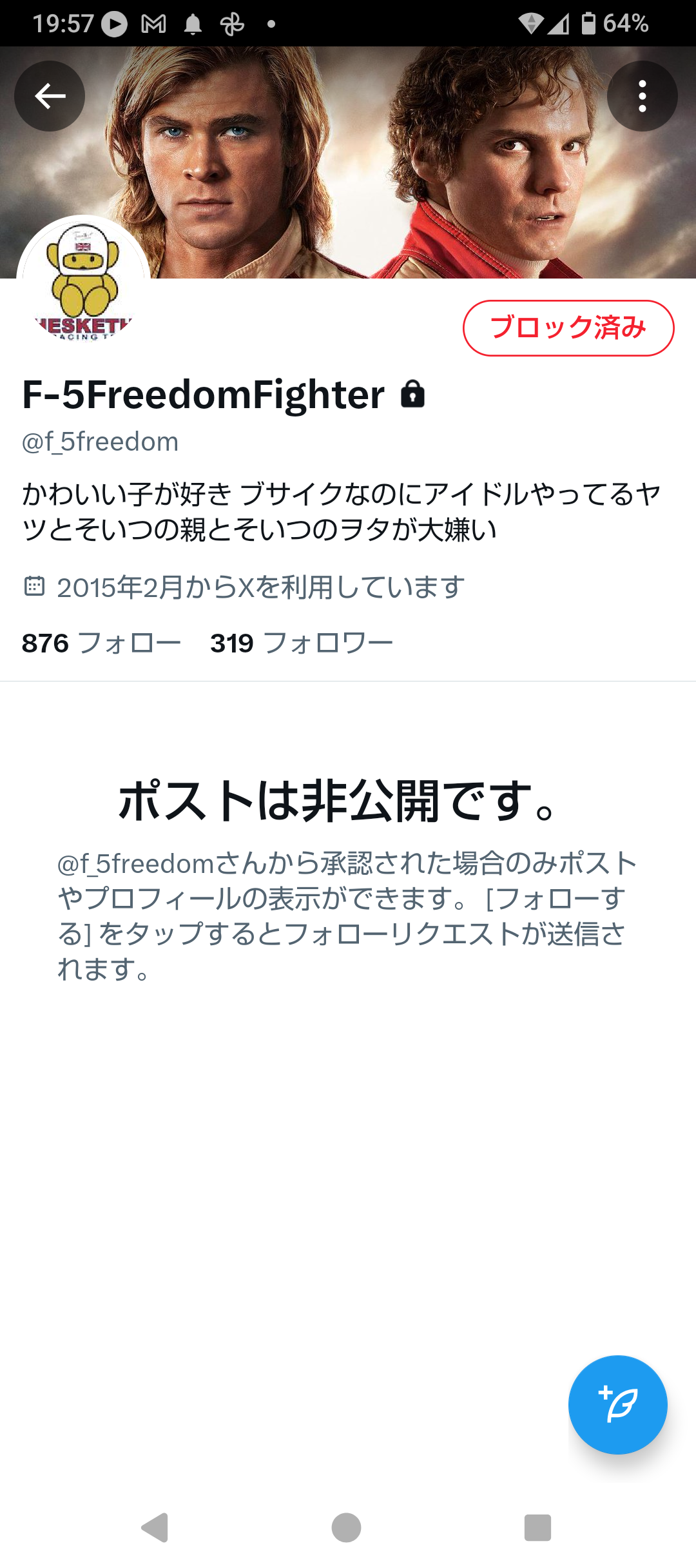Tap the system home button
The height and width of the screenshot is (1568, 696).
pyautogui.click(x=346, y=1527)
